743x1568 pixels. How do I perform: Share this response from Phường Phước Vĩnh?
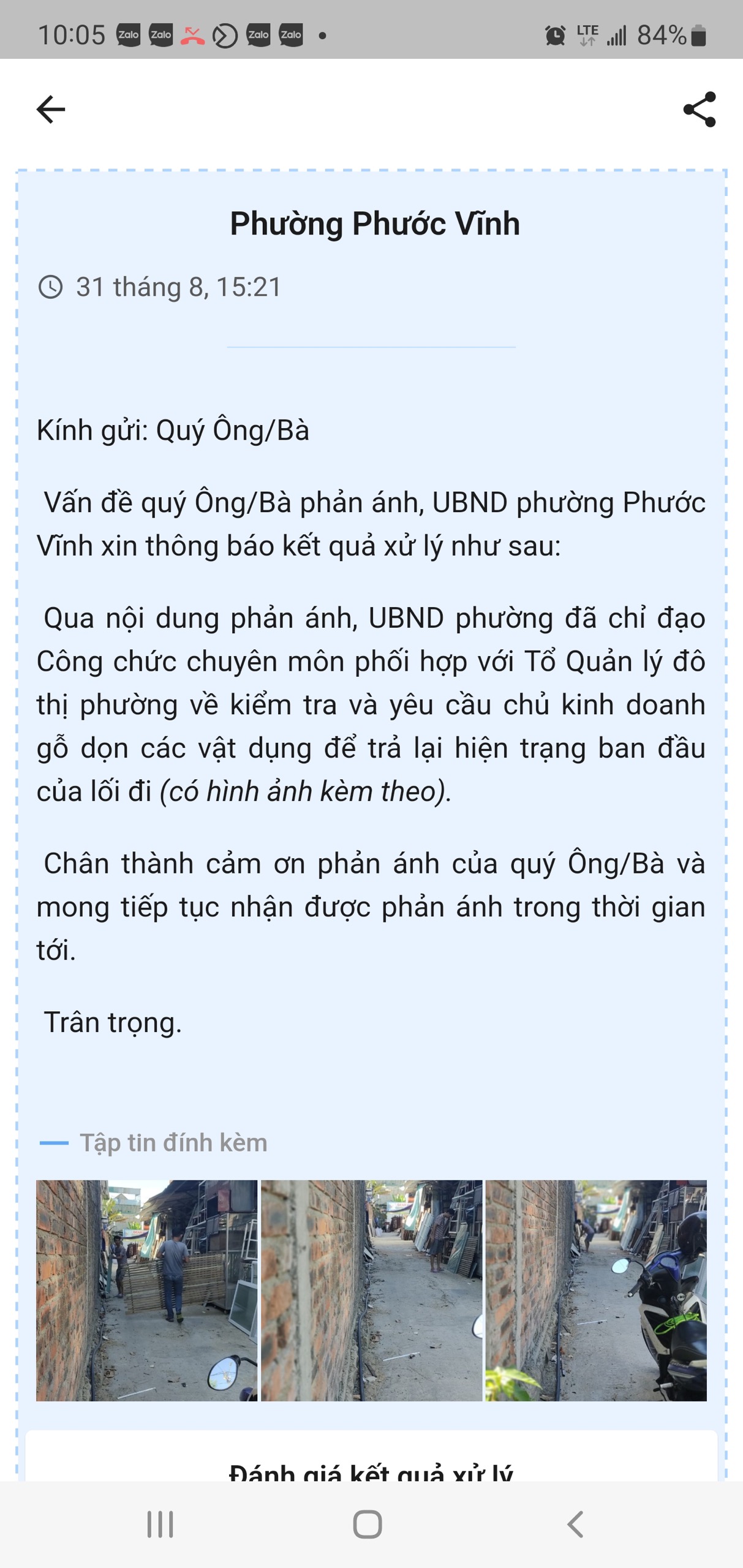click(x=700, y=110)
